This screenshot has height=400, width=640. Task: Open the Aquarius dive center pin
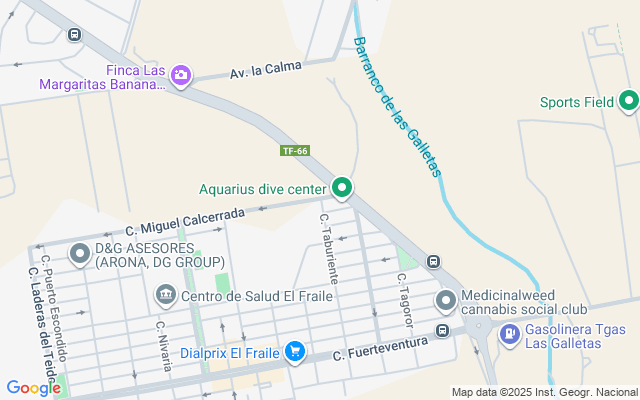click(342, 188)
